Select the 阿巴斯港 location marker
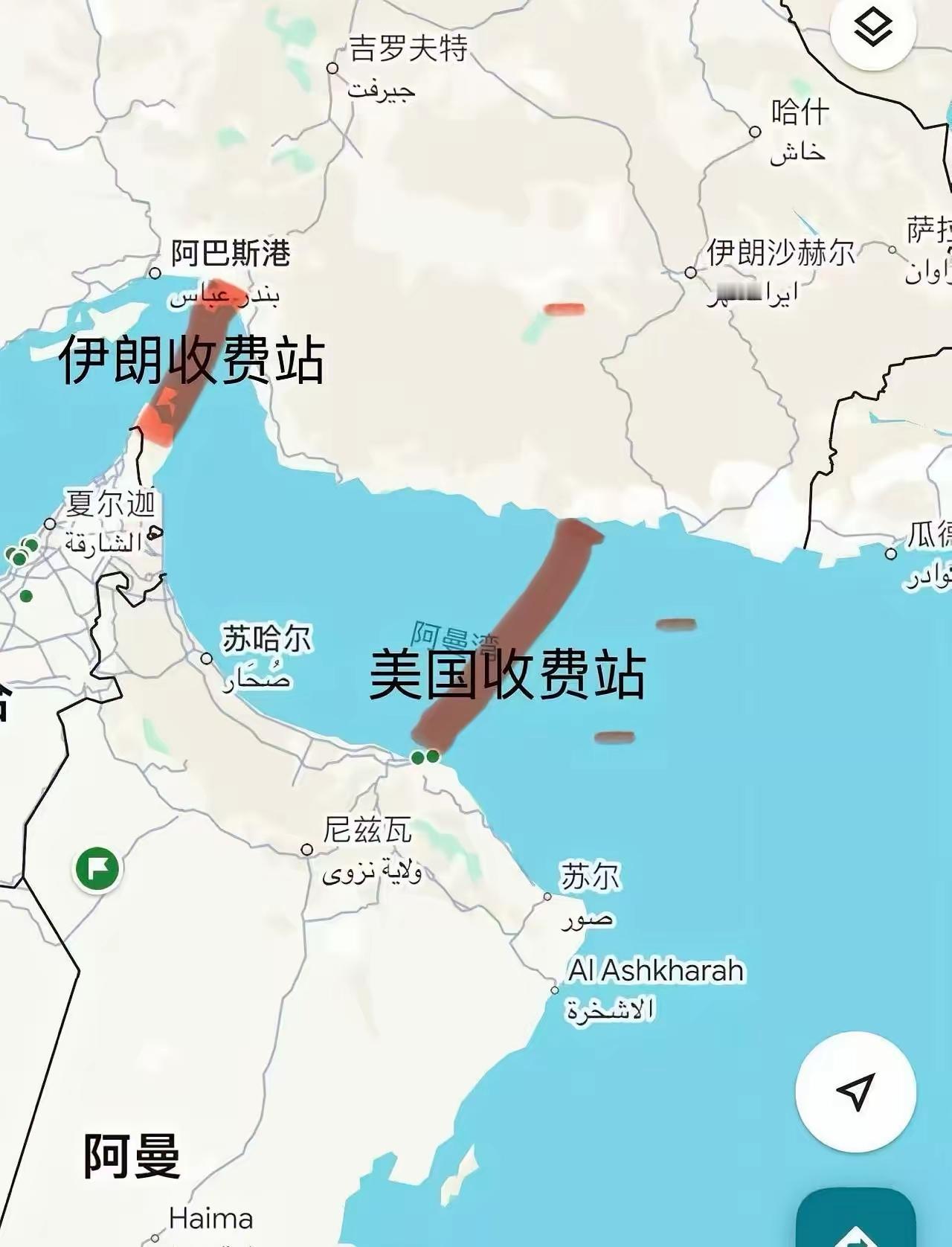The image size is (952, 1247). click(155, 272)
